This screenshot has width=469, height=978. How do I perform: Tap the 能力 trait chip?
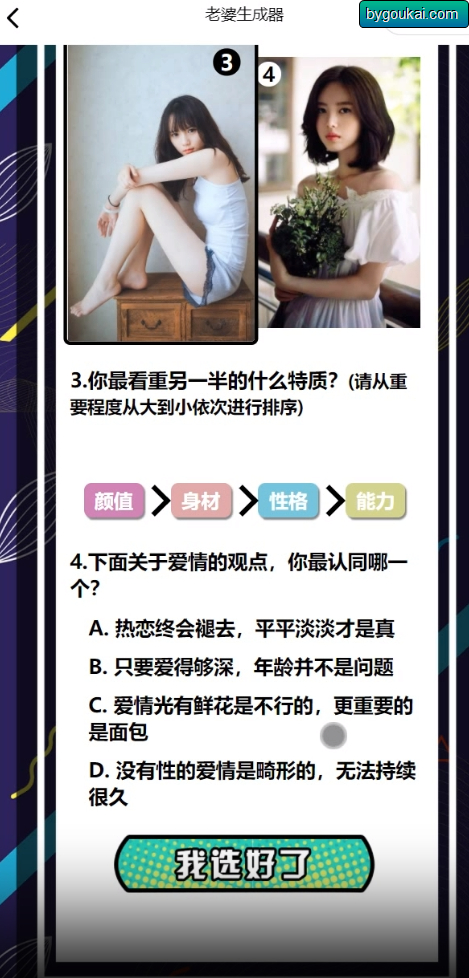(x=375, y=501)
